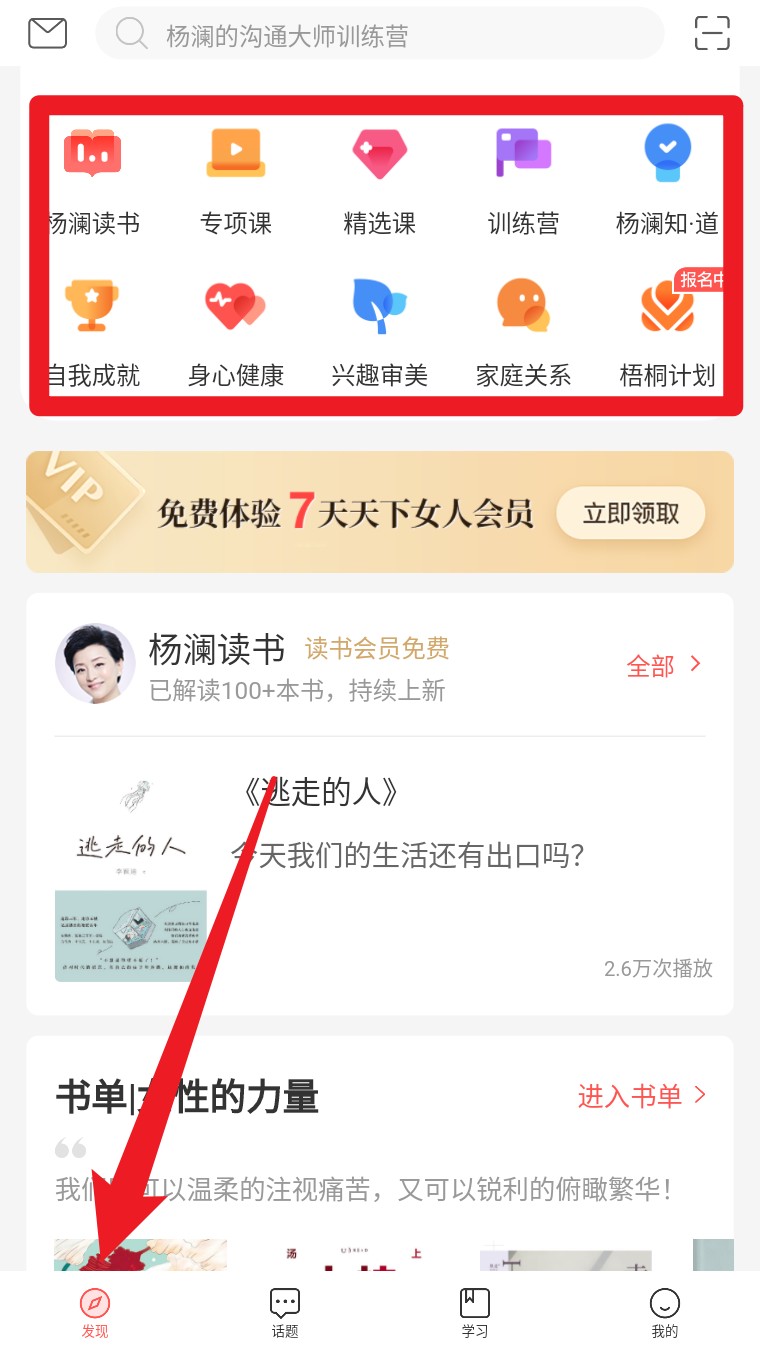Switch to the 学习 tab
Screen dimensions: 760x1355
coord(475,1312)
